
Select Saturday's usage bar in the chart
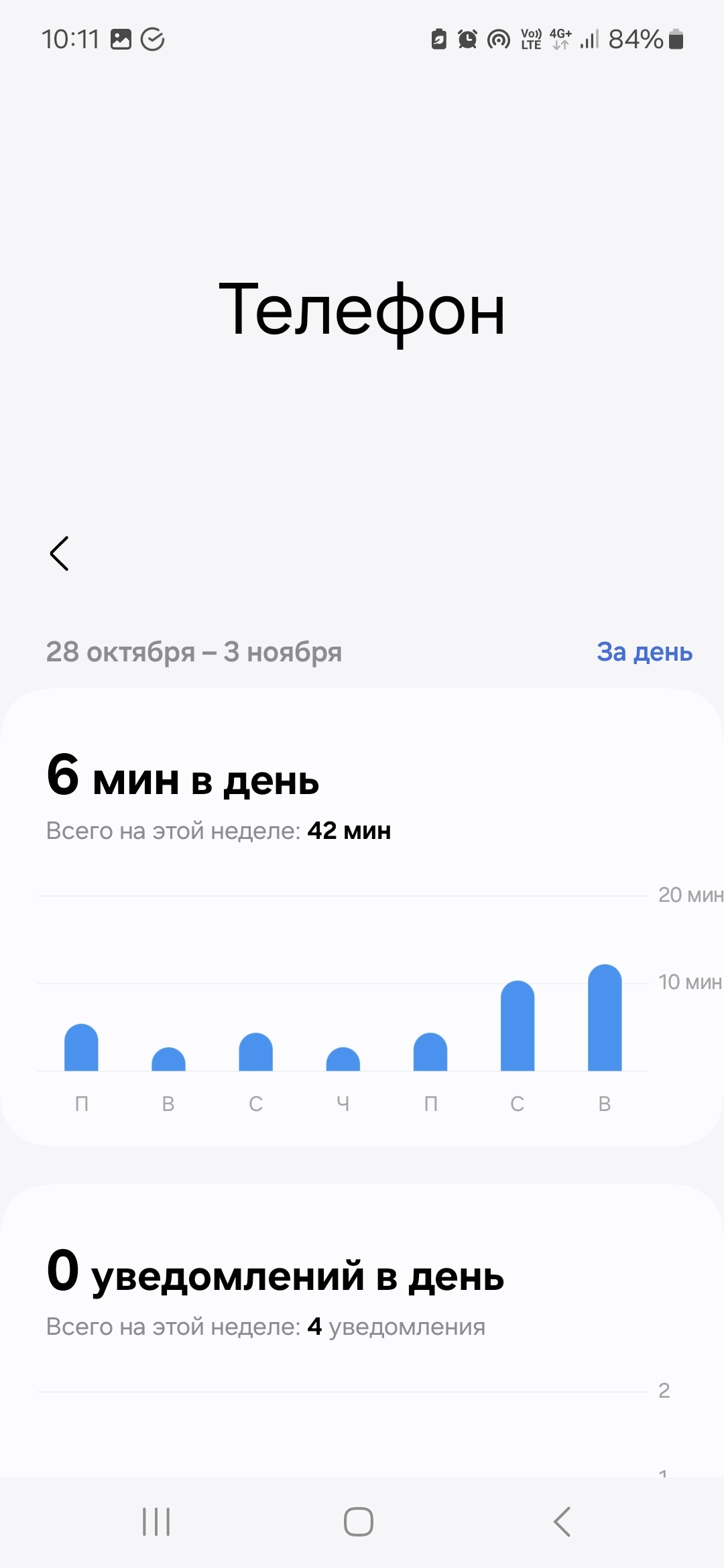[x=518, y=1027]
